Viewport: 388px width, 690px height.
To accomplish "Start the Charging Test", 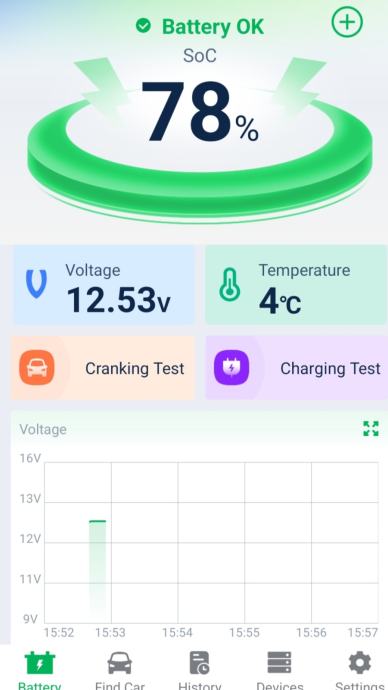I will coord(296,368).
